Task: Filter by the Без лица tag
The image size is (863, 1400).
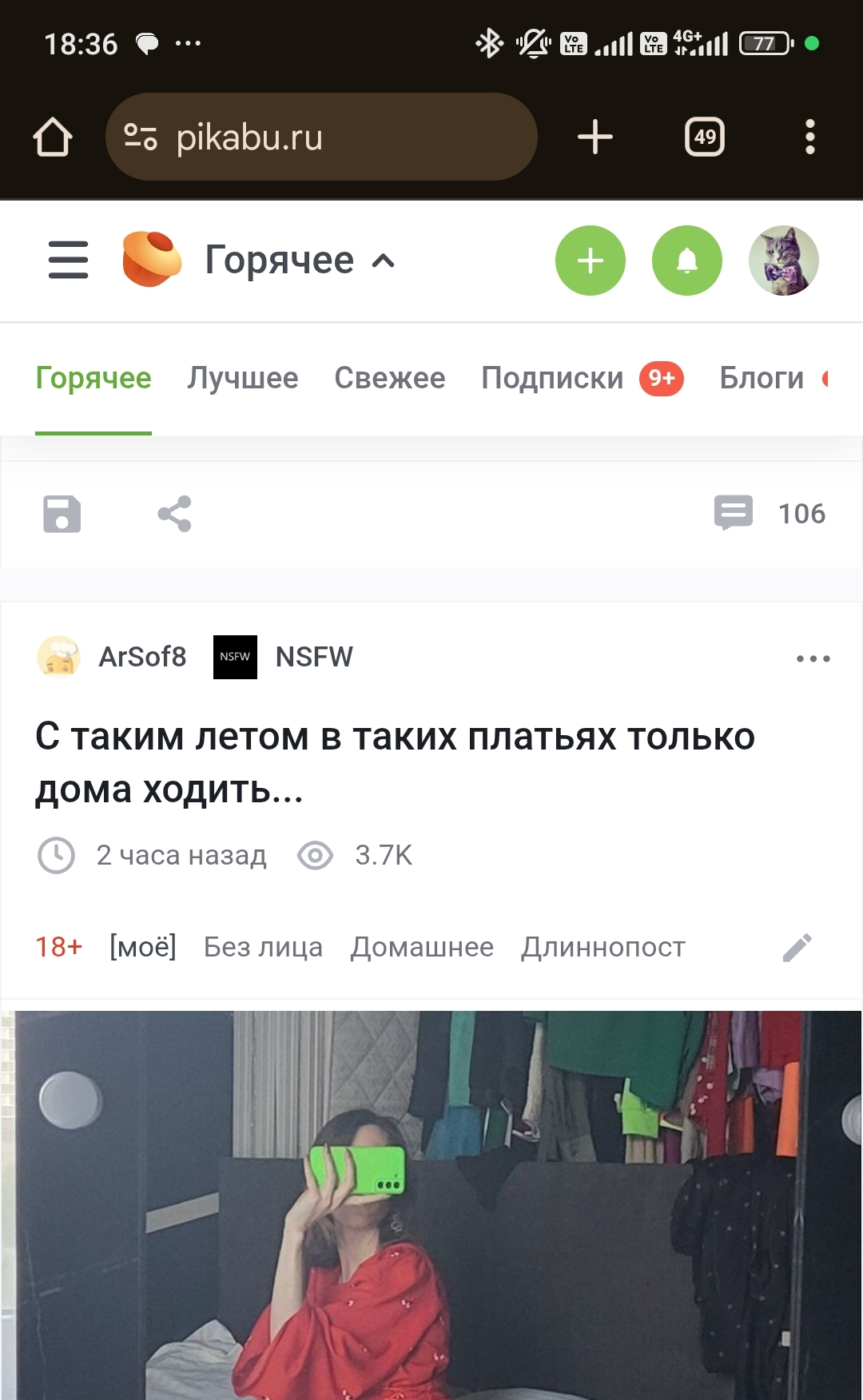Action: pyautogui.click(x=263, y=947)
